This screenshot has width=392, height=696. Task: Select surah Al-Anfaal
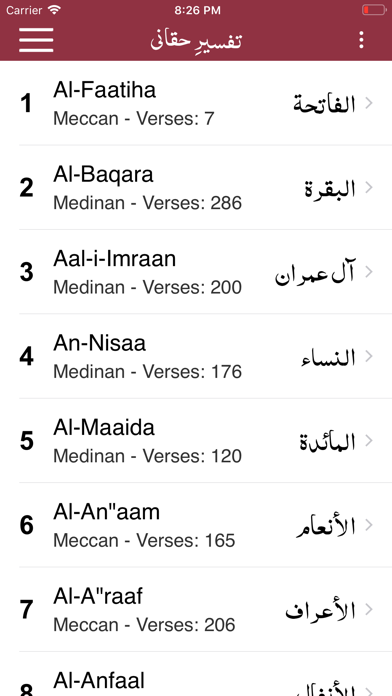pos(196,674)
